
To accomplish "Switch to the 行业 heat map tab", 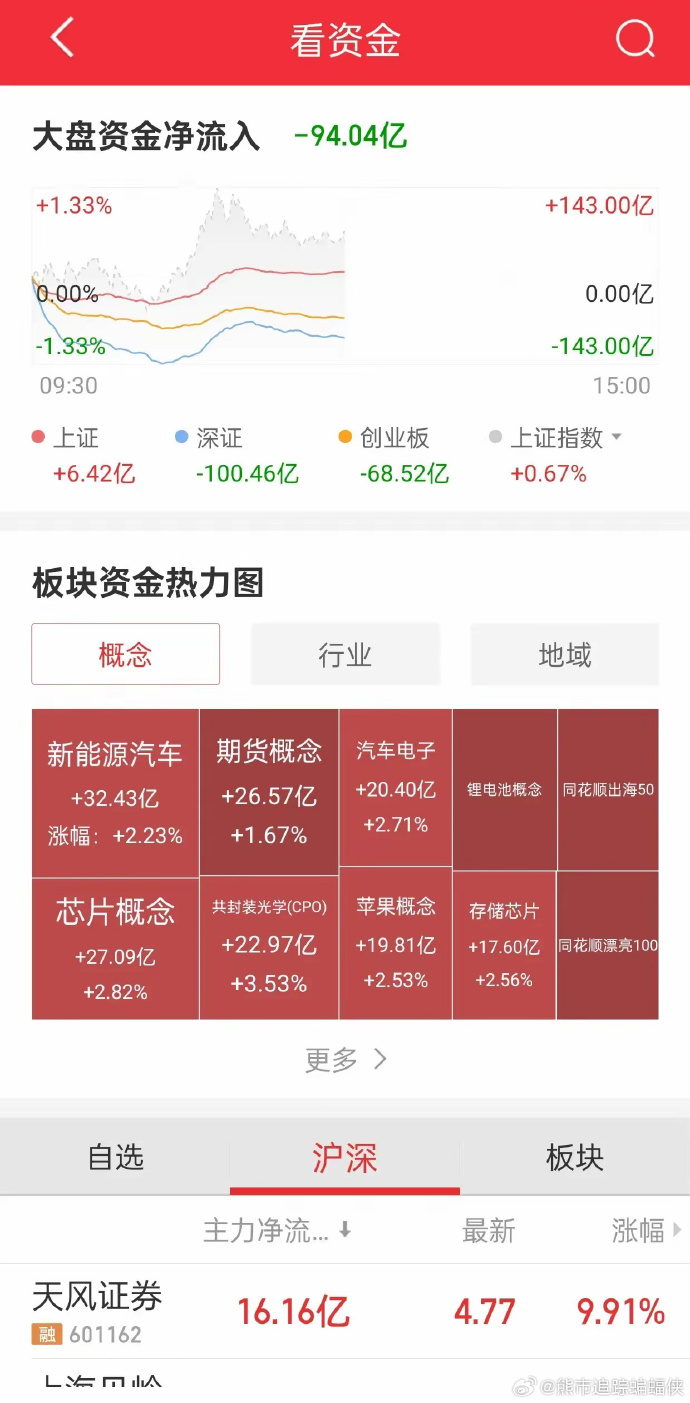I will [345, 654].
